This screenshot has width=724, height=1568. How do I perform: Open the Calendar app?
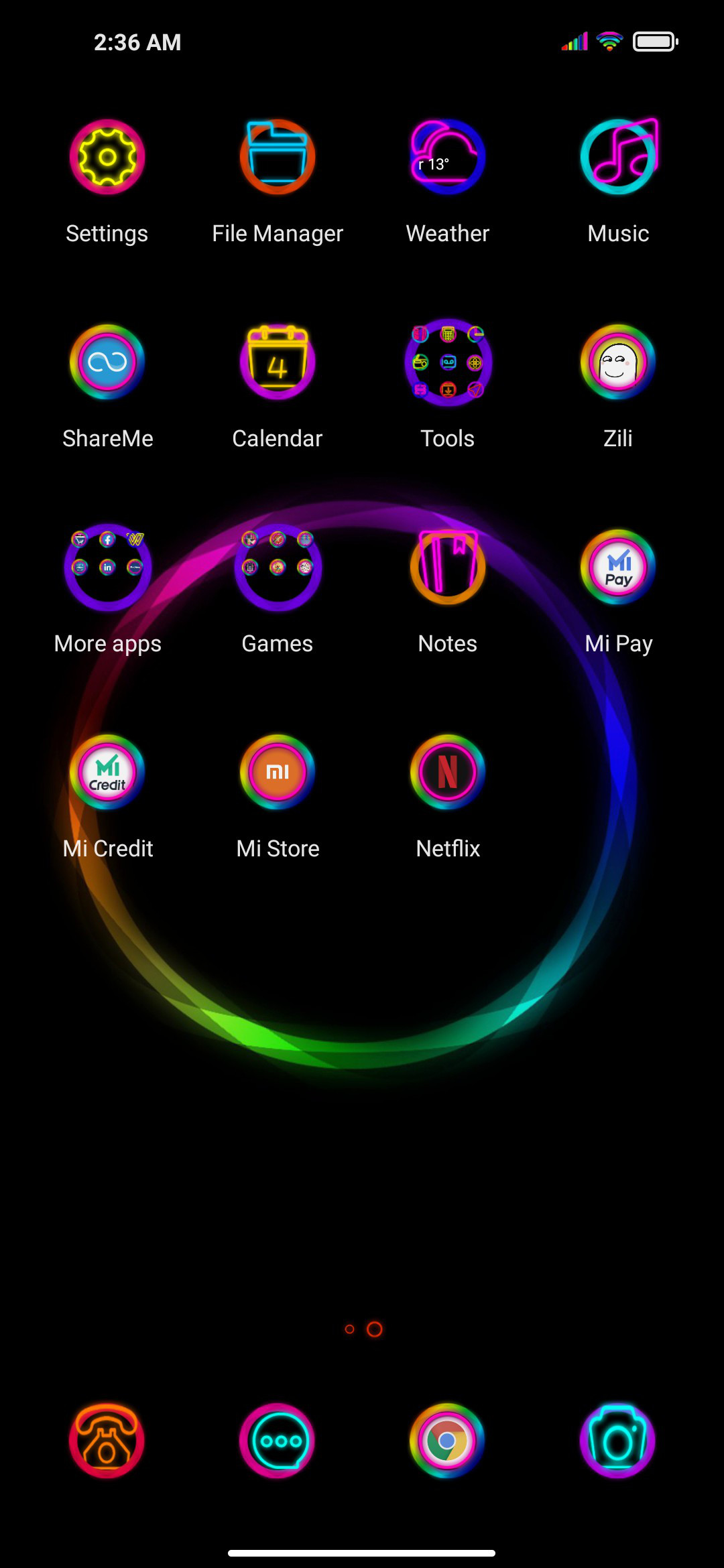coord(278,363)
